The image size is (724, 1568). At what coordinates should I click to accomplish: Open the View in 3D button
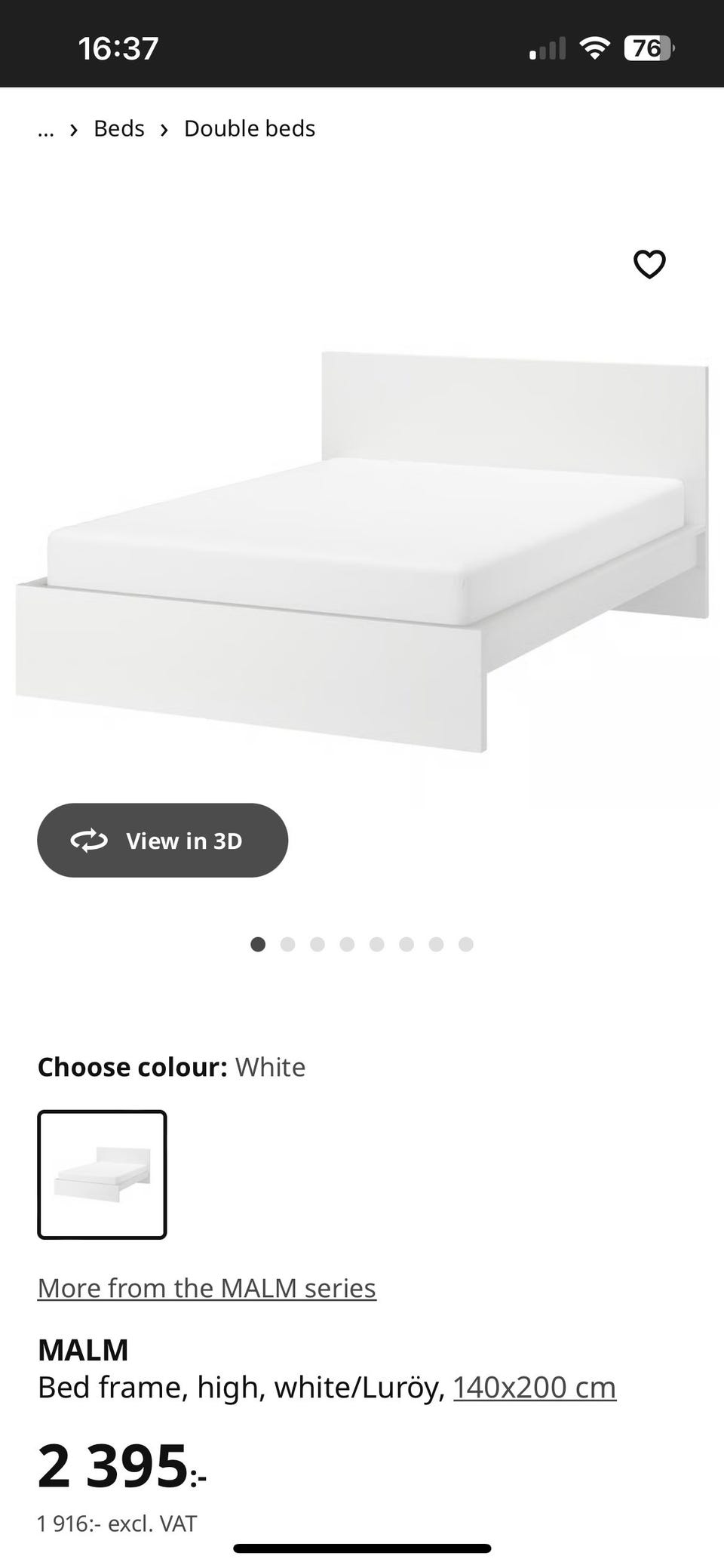pyautogui.click(x=162, y=840)
